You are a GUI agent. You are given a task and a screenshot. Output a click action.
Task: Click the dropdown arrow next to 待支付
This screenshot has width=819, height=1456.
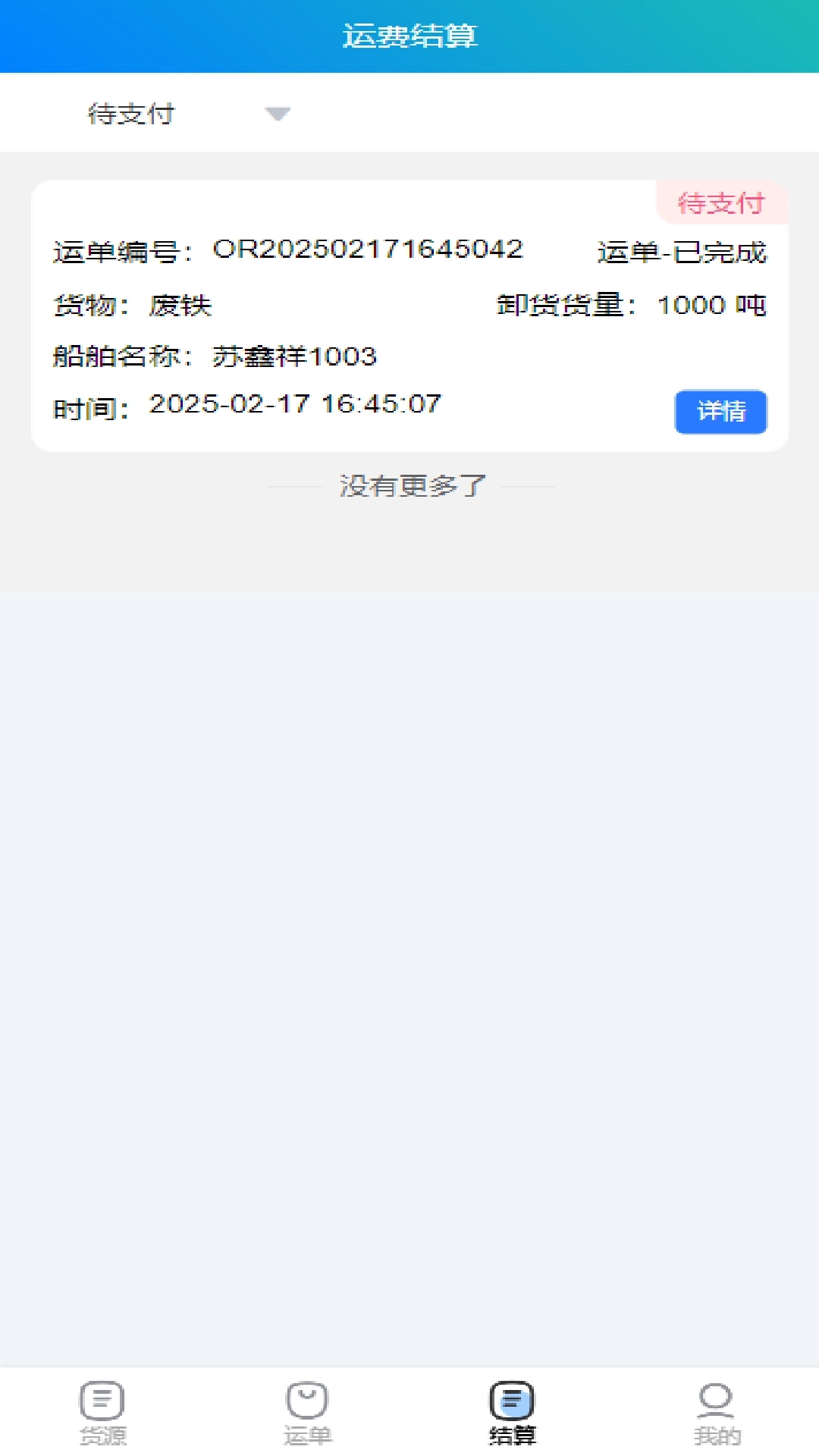click(278, 114)
